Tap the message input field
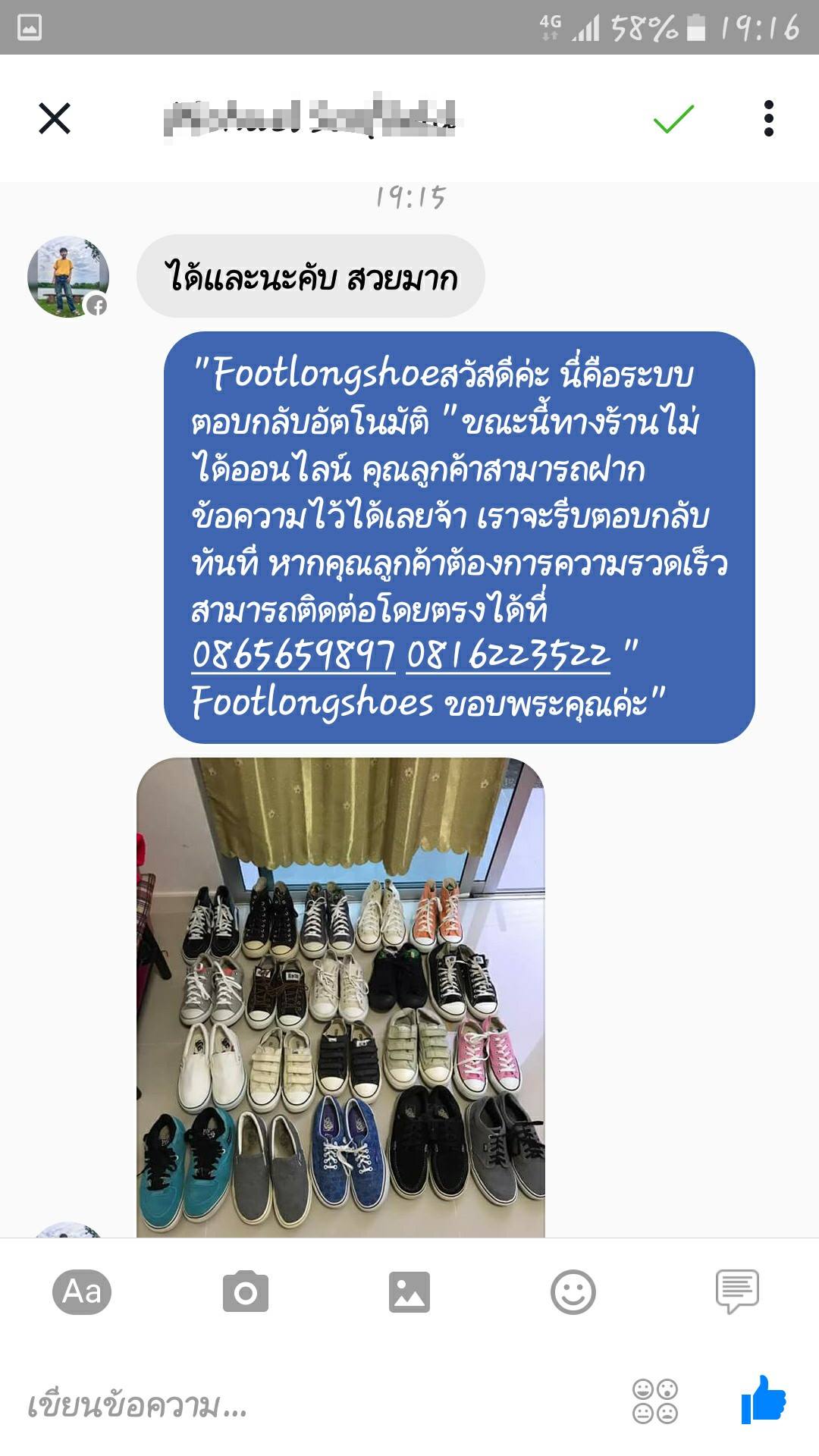819x1456 pixels. 303,1405
